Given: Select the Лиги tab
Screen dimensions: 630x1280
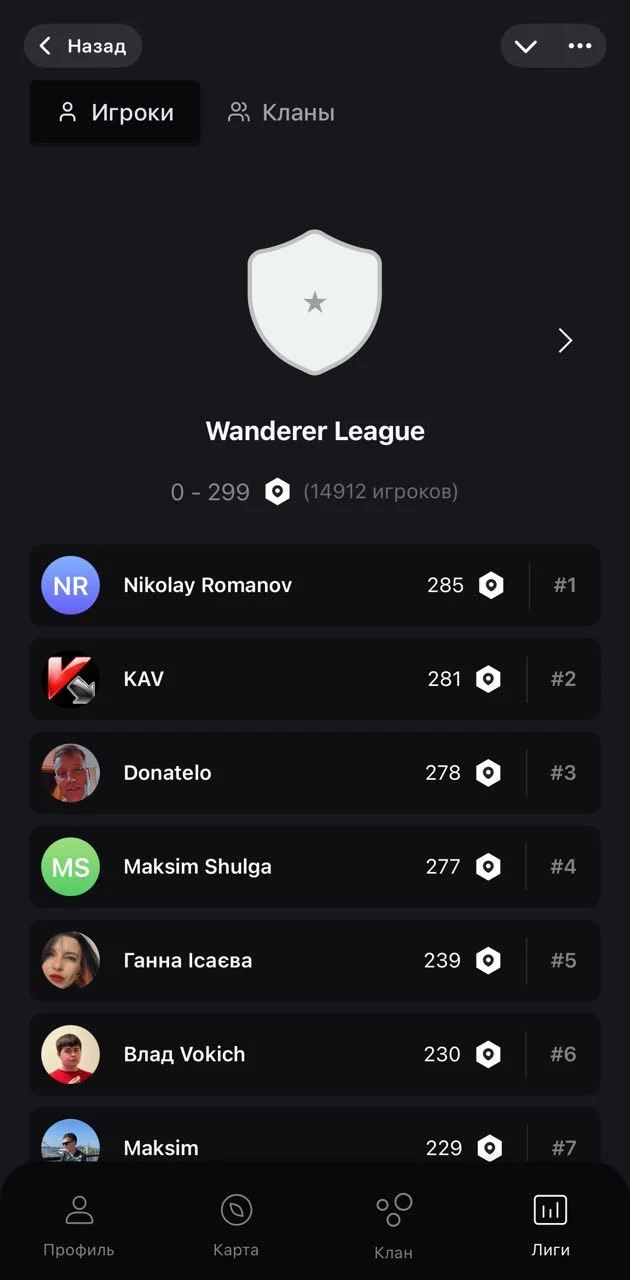Looking at the screenshot, I should click(551, 1225).
